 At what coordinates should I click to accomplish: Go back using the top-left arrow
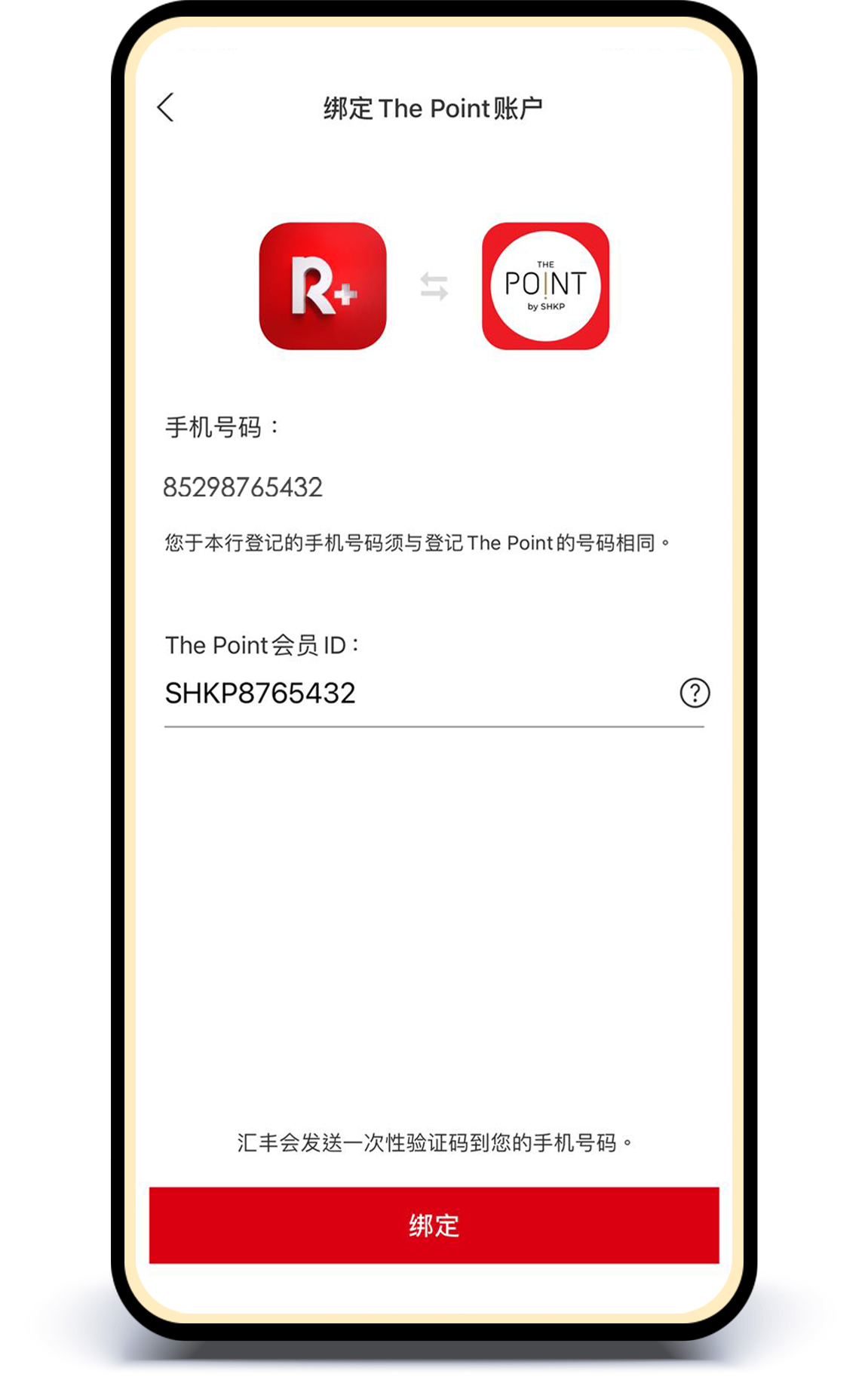click(x=166, y=107)
